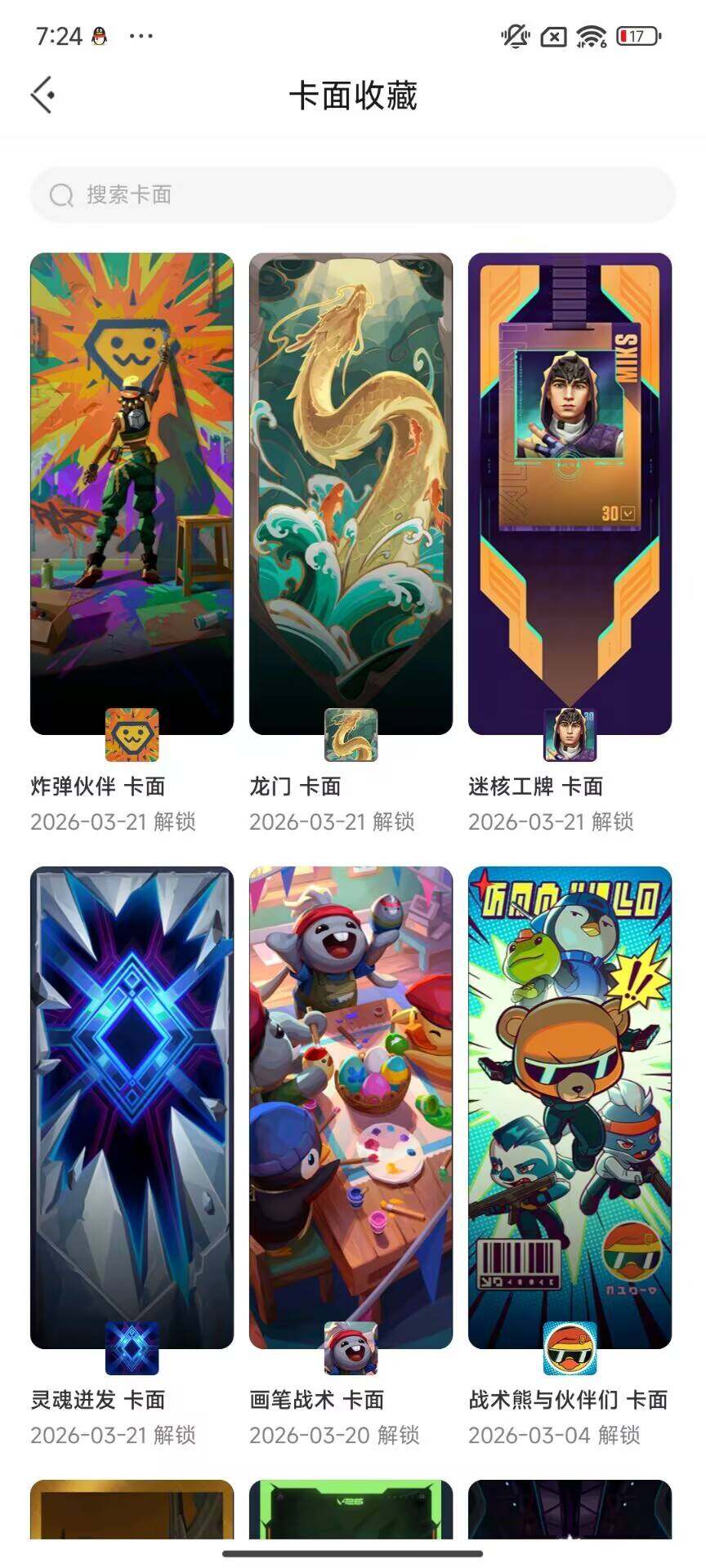Tap the magnifier icon in the search bar
The image size is (706, 1568).
[x=63, y=194]
